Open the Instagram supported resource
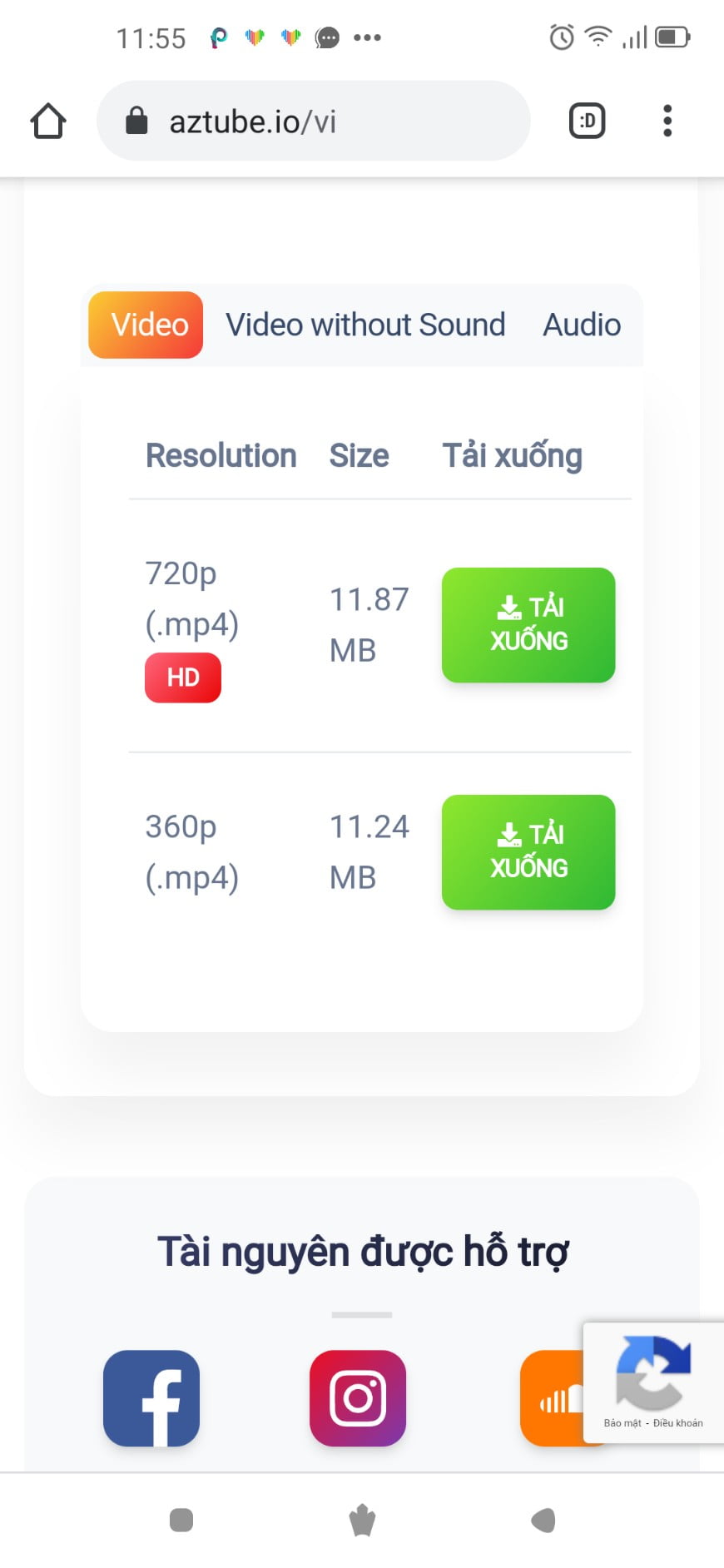This screenshot has height=1568, width=724. (x=358, y=1398)
